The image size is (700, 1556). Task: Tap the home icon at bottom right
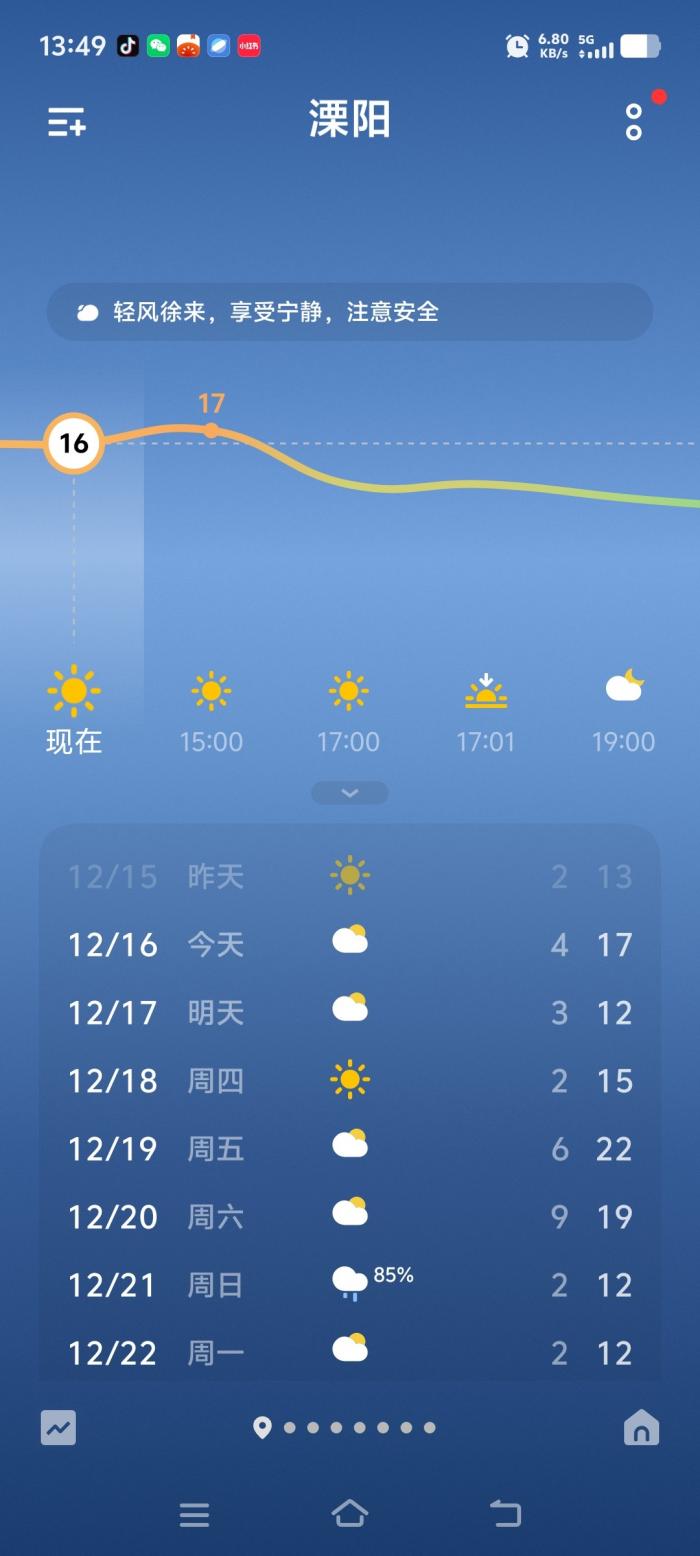(x=641, y=1427)
